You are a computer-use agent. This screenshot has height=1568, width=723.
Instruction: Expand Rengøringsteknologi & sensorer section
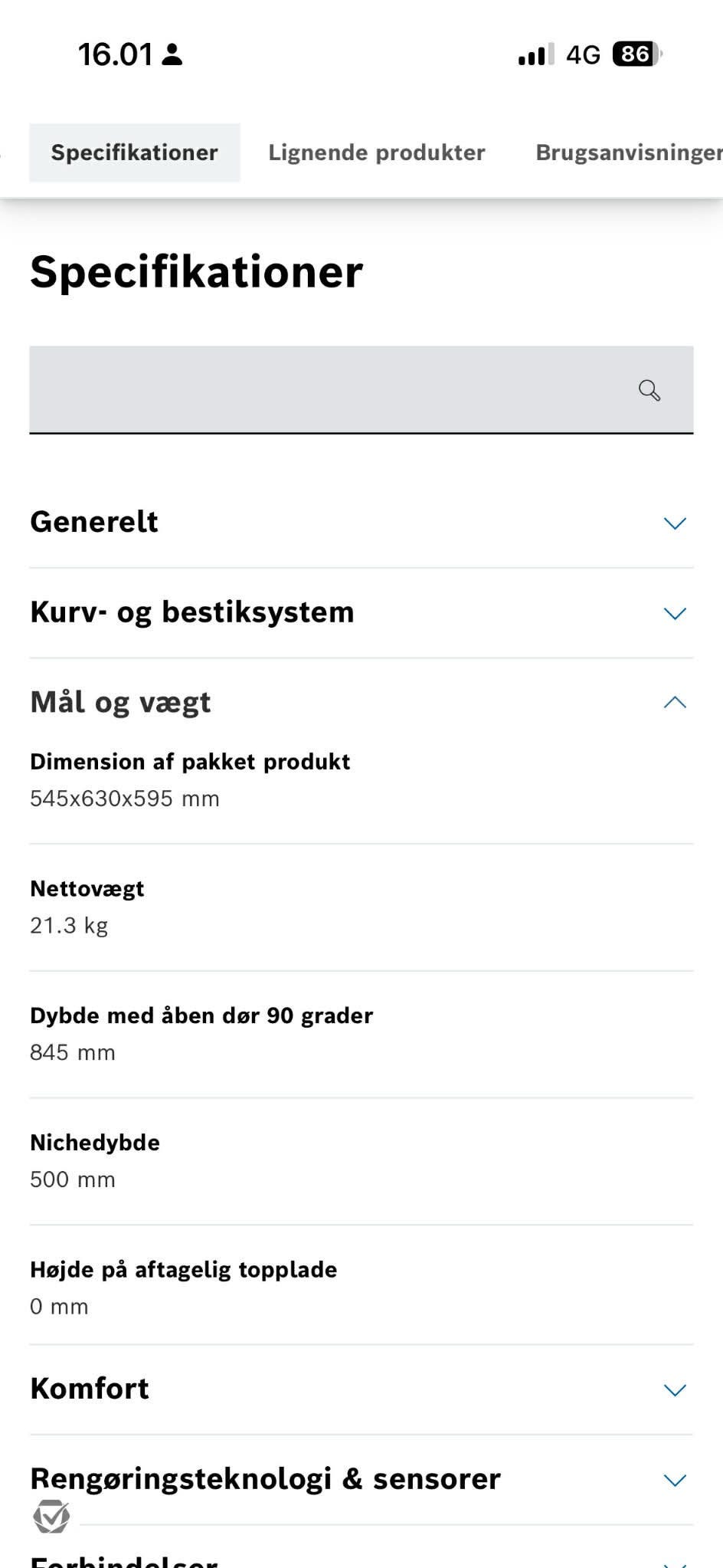[x=361, y=1479]
